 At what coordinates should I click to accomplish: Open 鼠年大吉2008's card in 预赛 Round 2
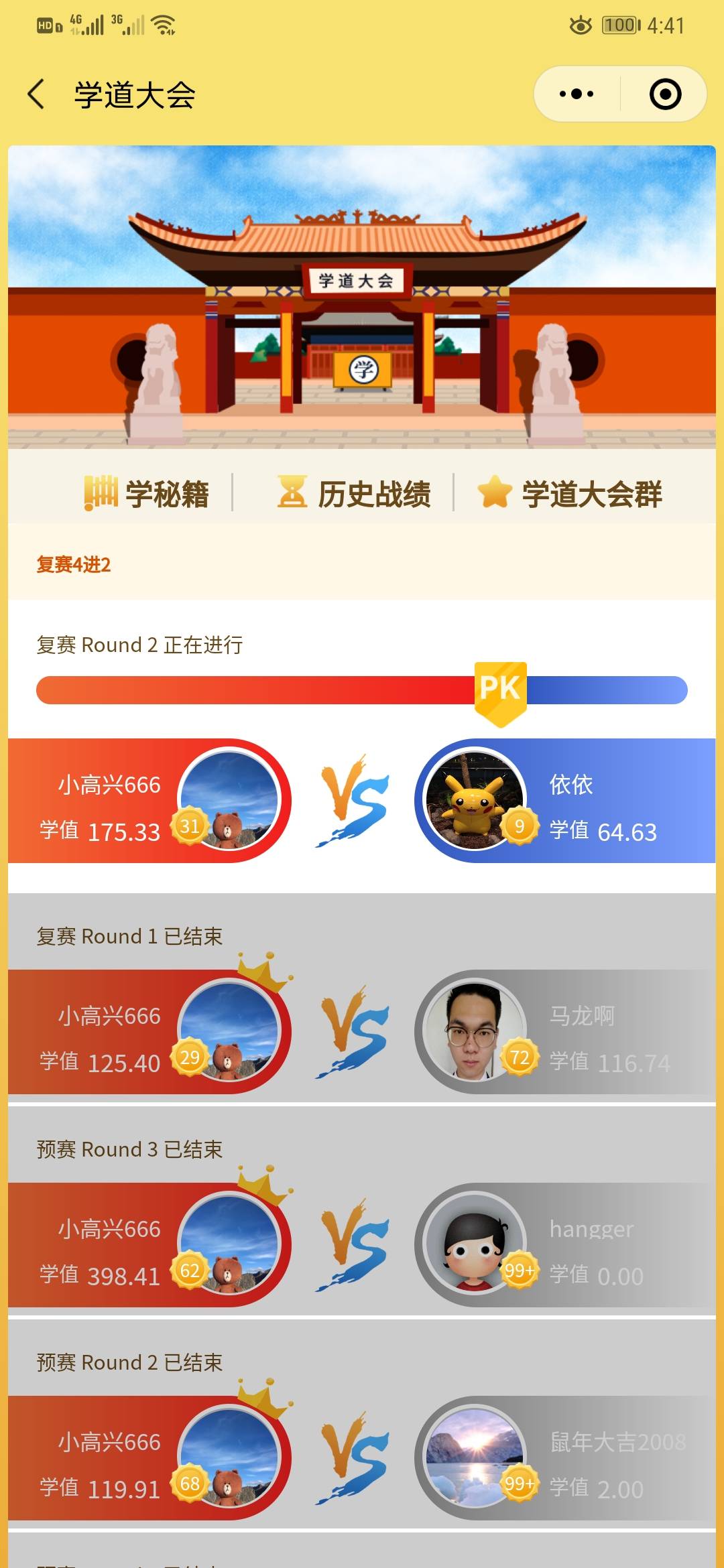(563, 1458)
